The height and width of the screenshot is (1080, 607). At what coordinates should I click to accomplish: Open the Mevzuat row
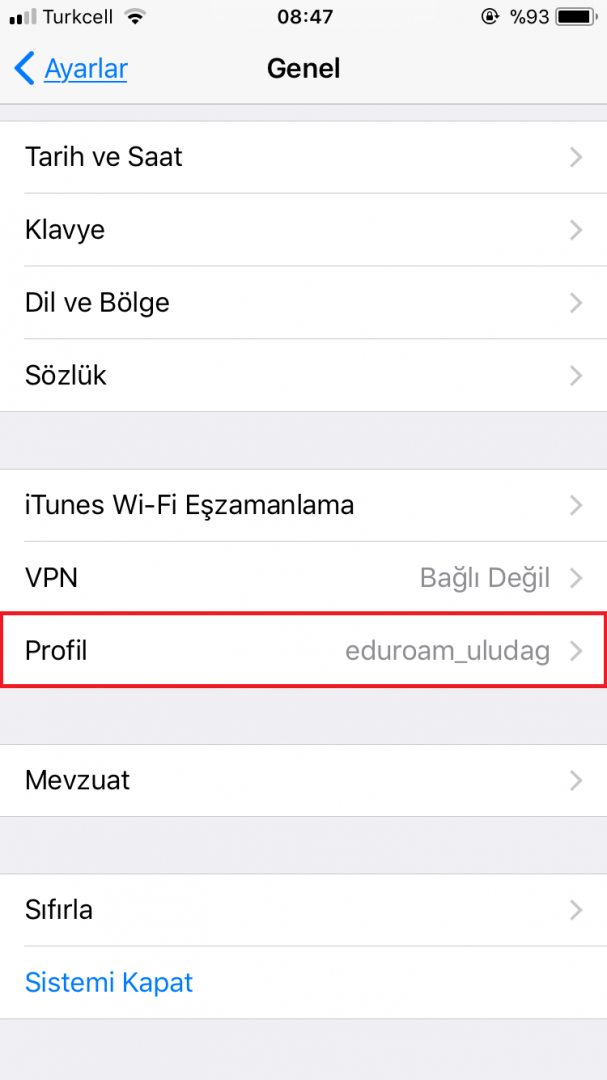click(303, 780)
